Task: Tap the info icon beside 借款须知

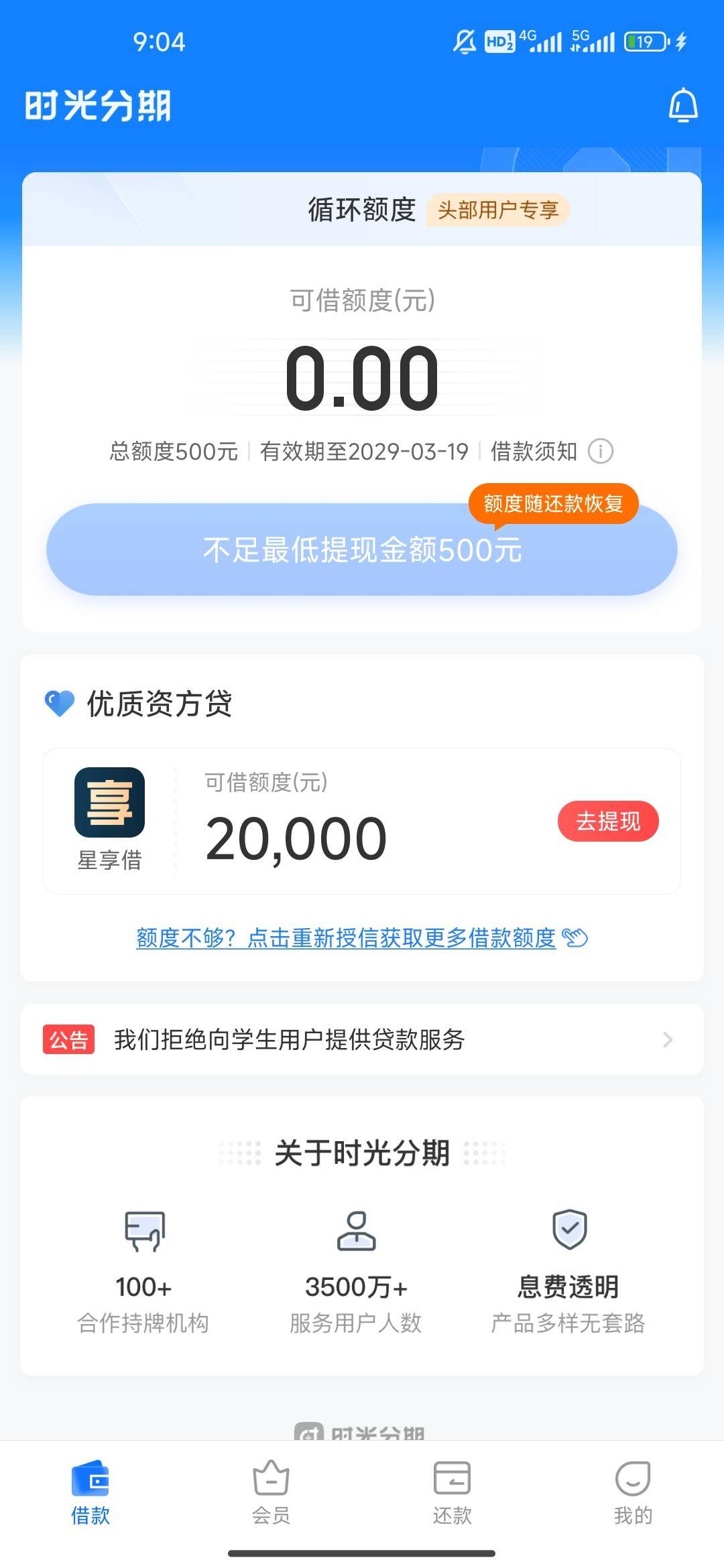Action: pos(601,451)
